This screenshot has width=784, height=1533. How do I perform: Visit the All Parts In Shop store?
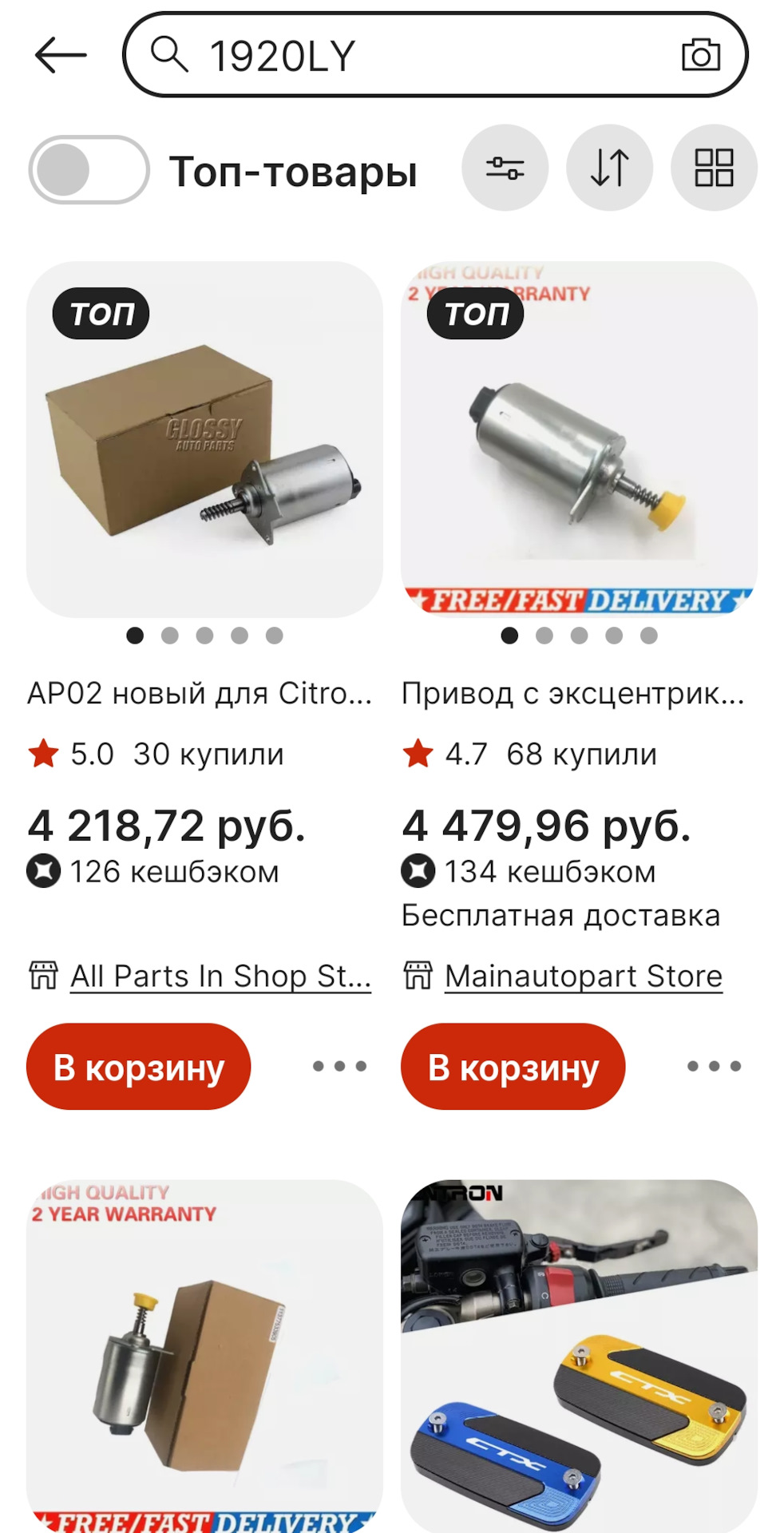click(x=220, y=976)
